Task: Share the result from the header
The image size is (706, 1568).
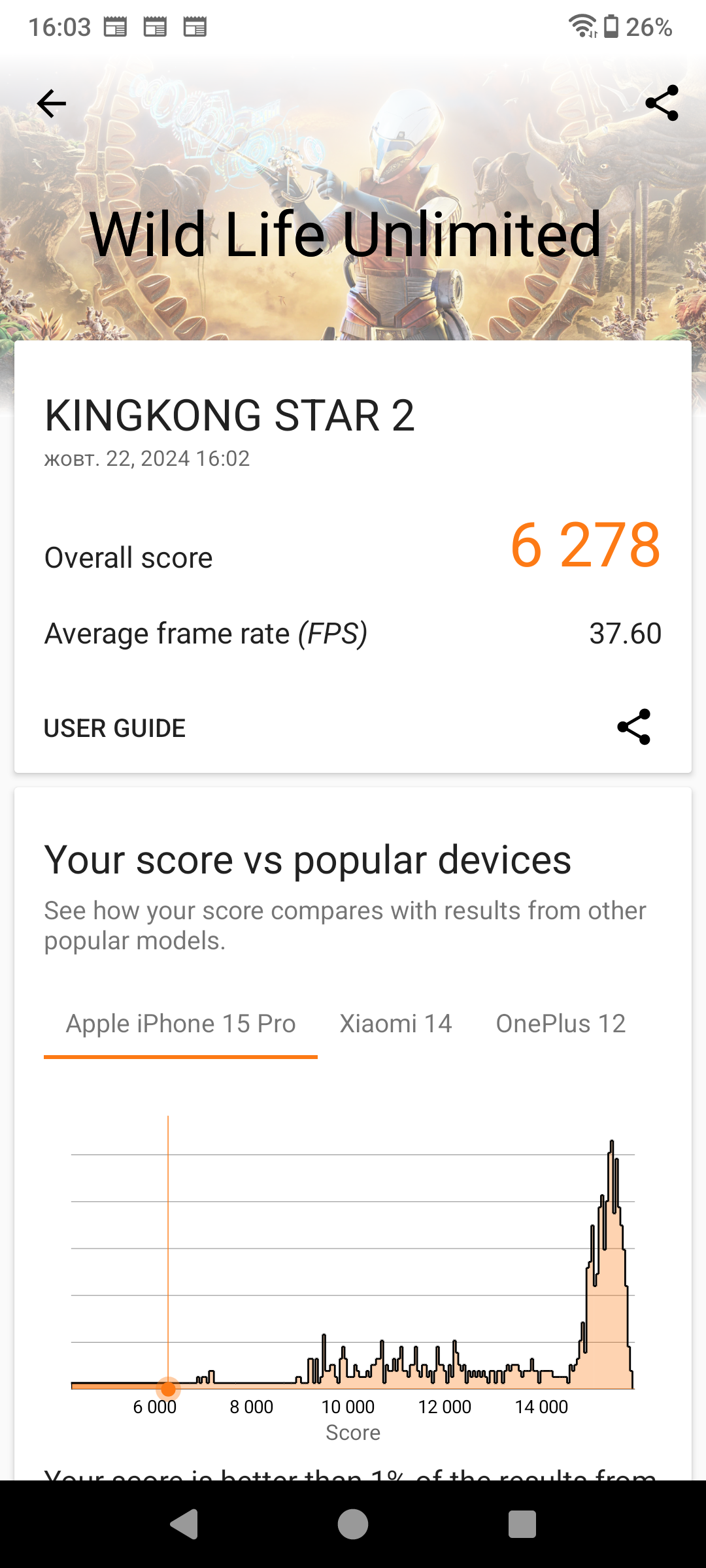Action: coord(662,103)
